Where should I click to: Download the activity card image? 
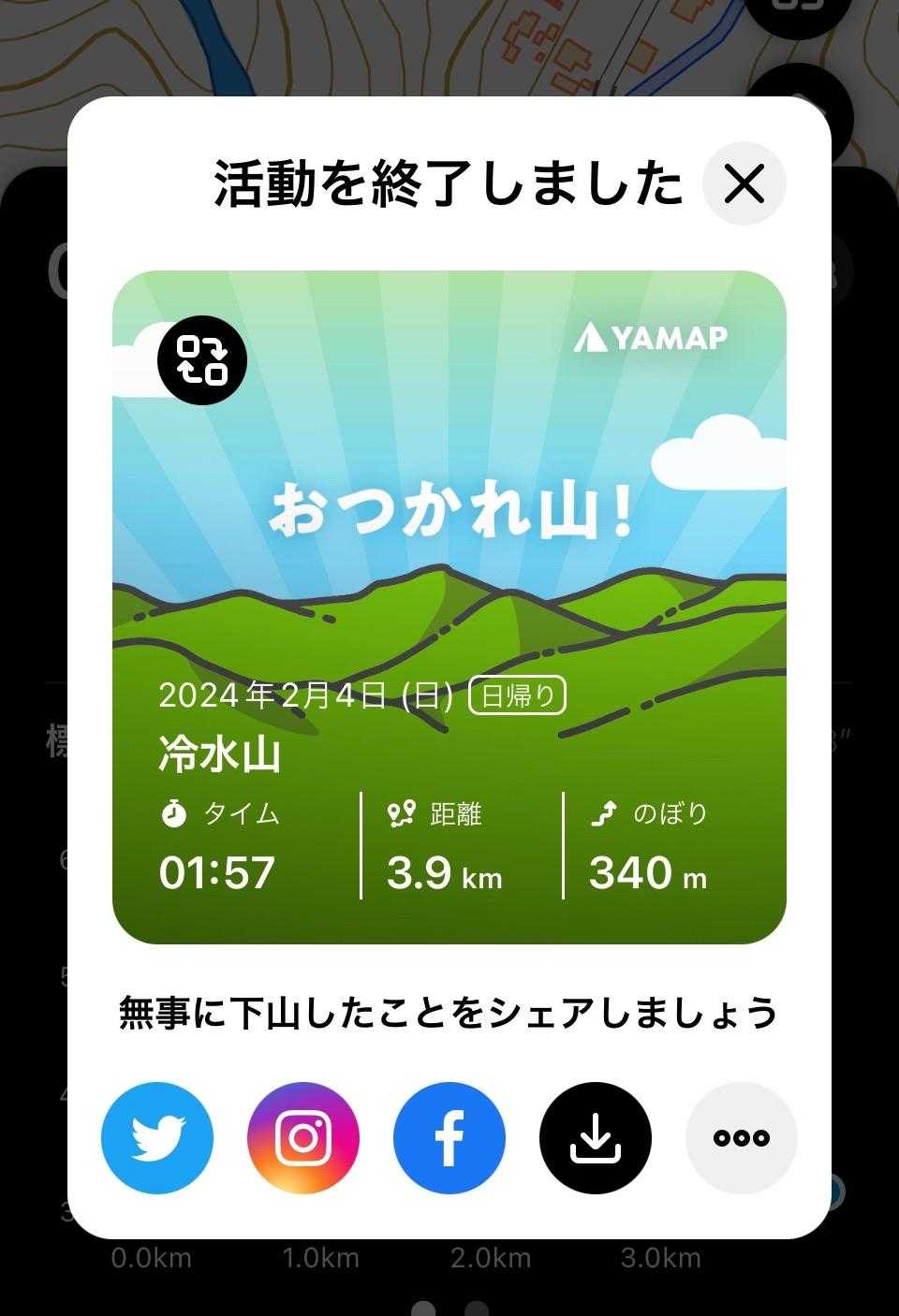click(x=596, y=1137)
